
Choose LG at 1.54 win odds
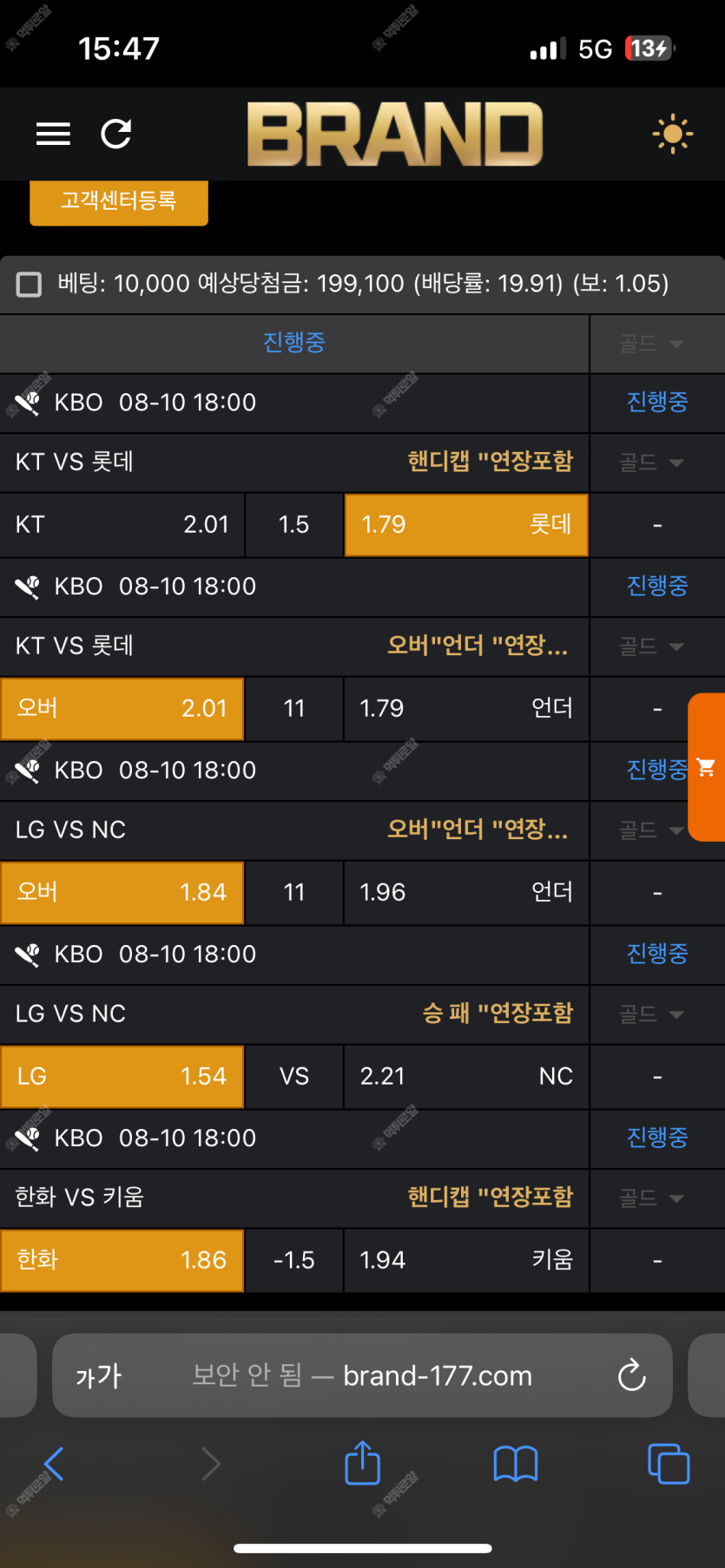122,1077
